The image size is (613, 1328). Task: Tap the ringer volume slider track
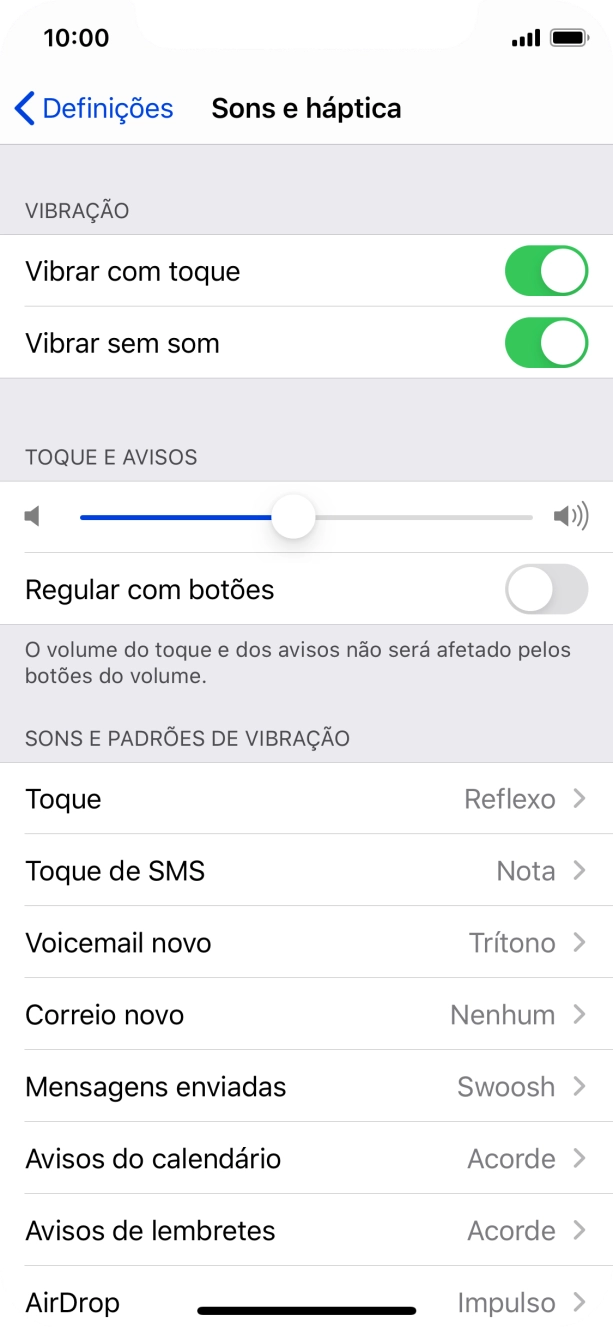306,517
